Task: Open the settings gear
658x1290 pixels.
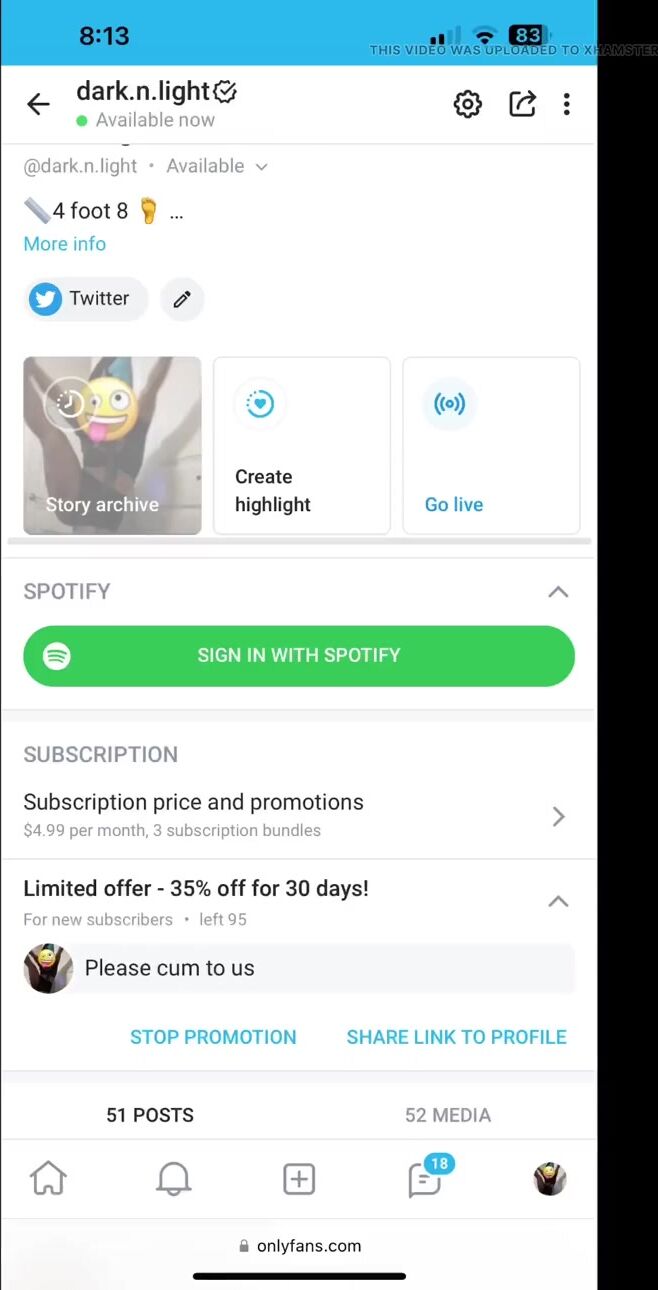Action: (467, 104)
